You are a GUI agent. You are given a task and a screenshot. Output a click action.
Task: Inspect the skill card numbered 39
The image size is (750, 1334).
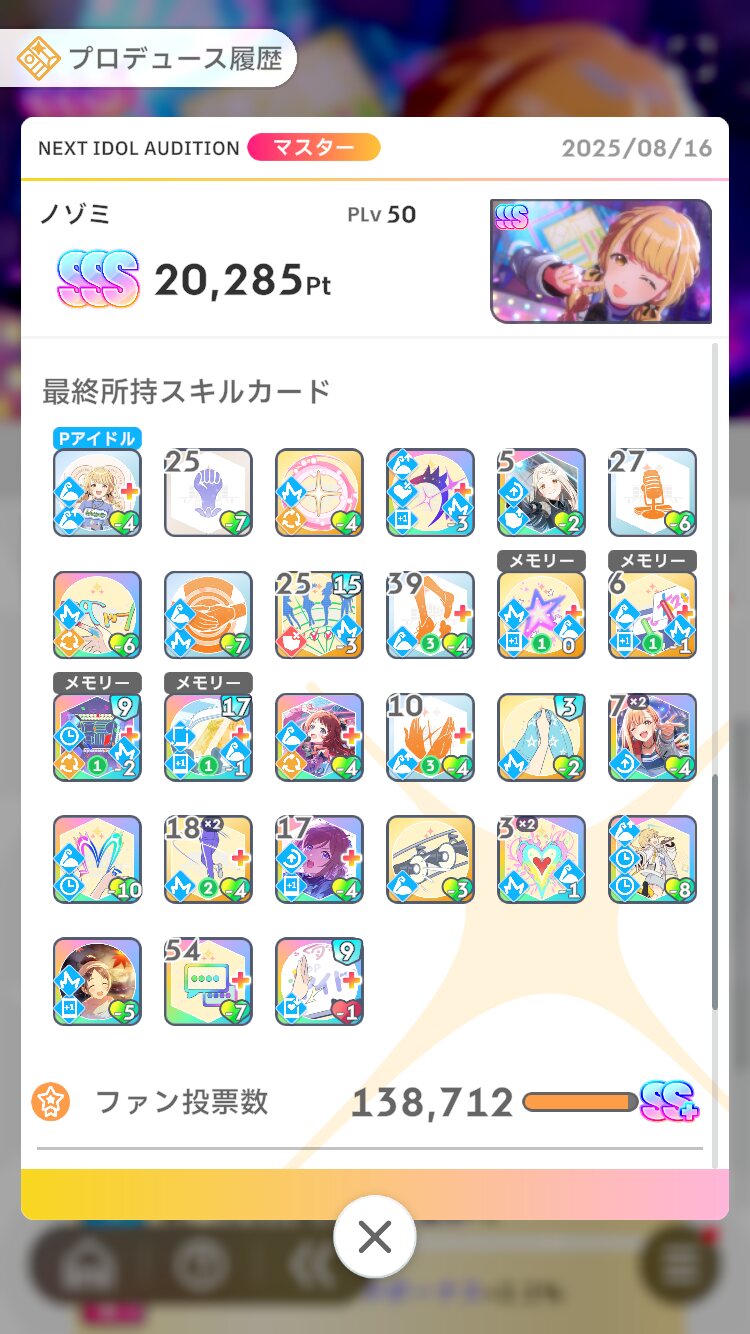pos(430,615)
